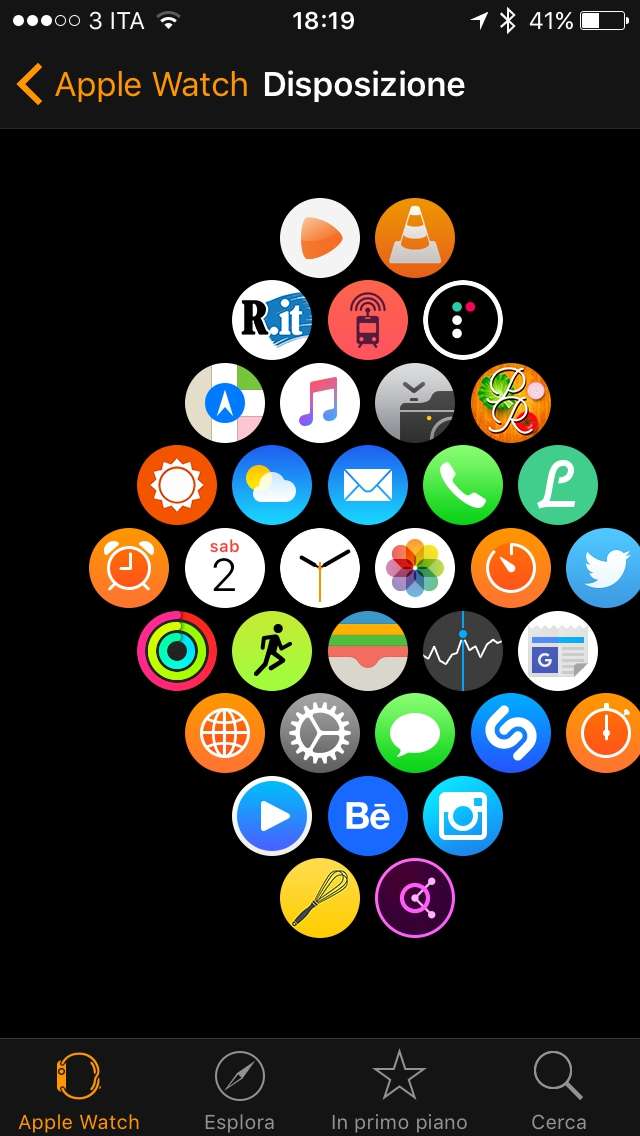Tap the Calendar sab 2 icon
Image resolution: width=640 pixels, height=1136 pixels.
(225, 568)
